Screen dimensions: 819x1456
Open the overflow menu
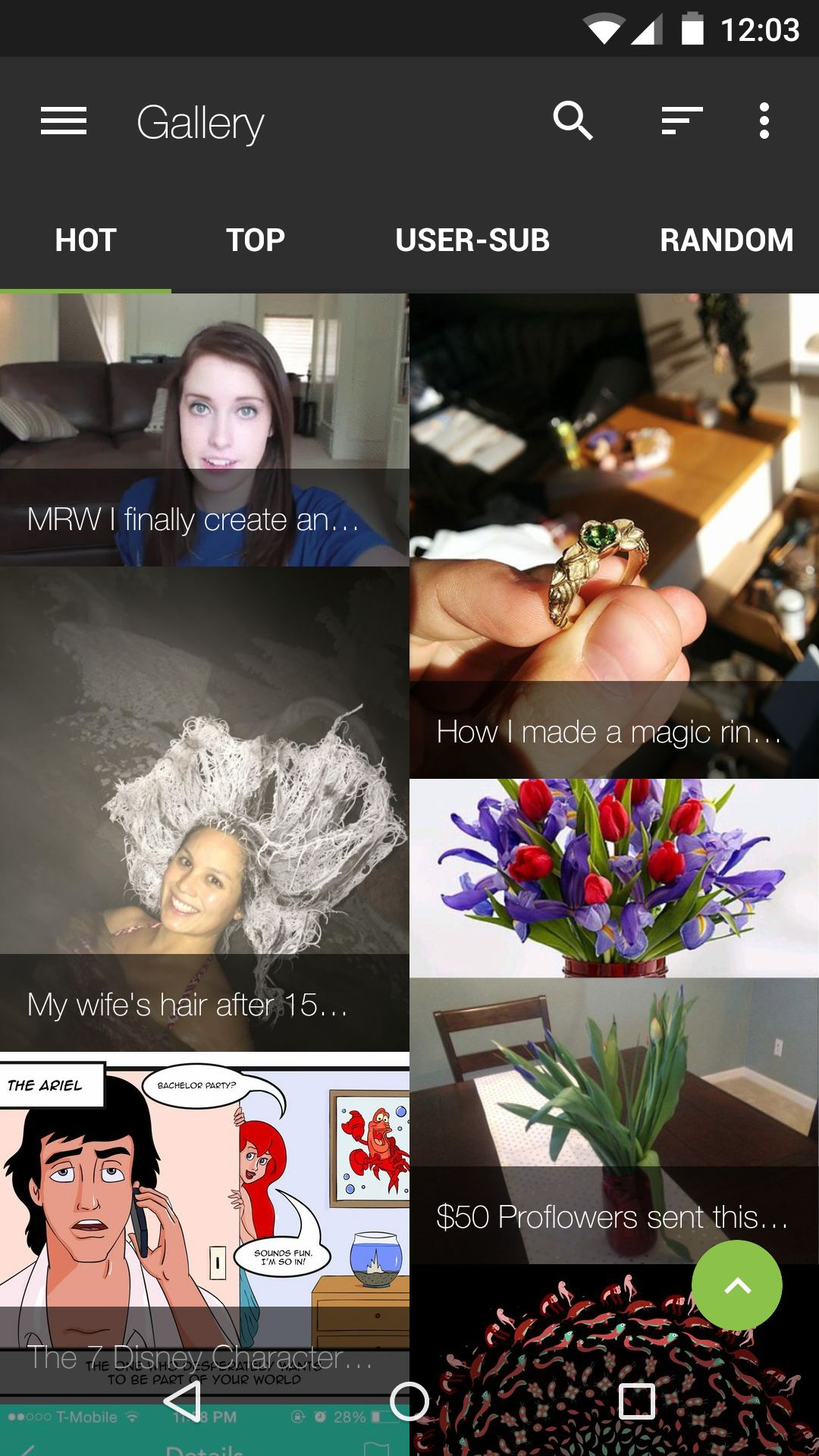click(764, 121)
